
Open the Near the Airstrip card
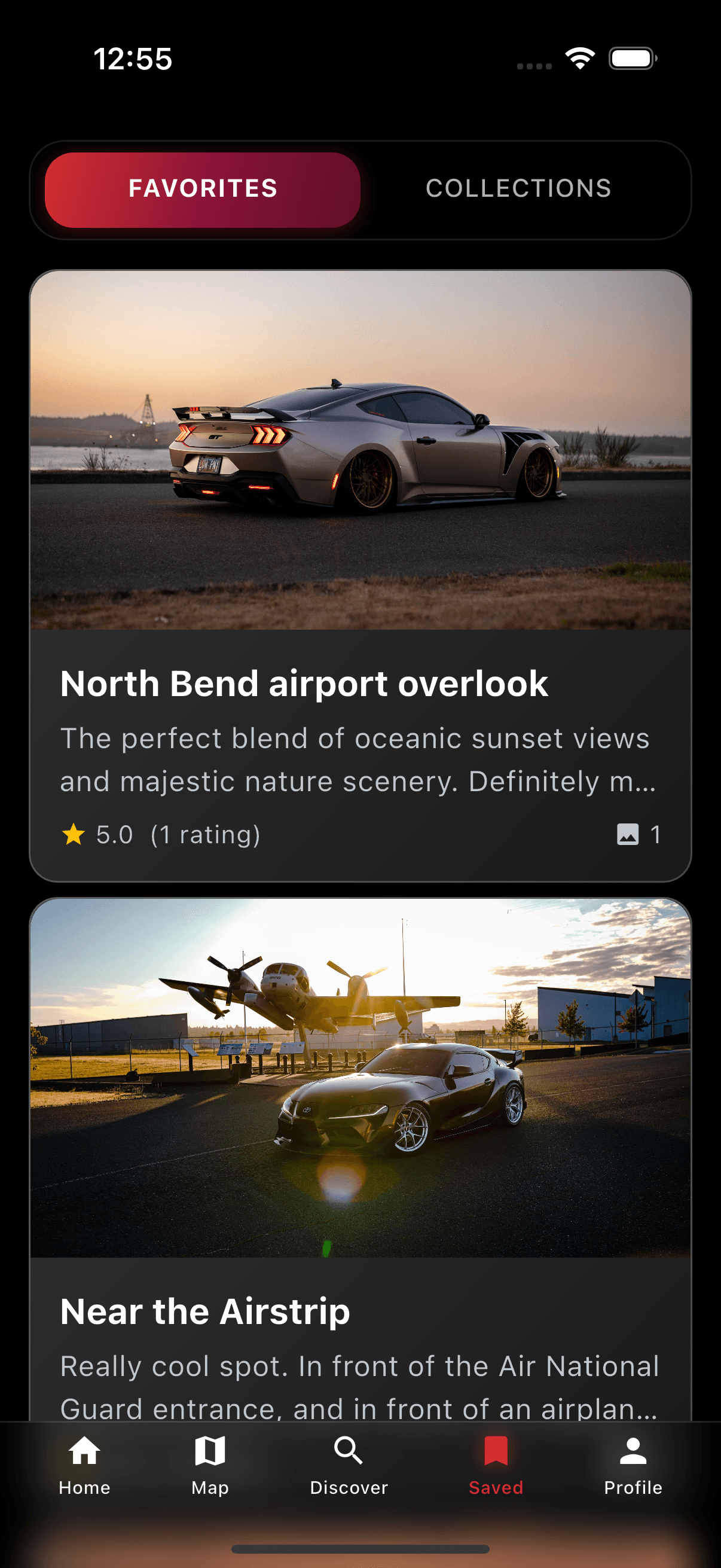point(360,1157)
